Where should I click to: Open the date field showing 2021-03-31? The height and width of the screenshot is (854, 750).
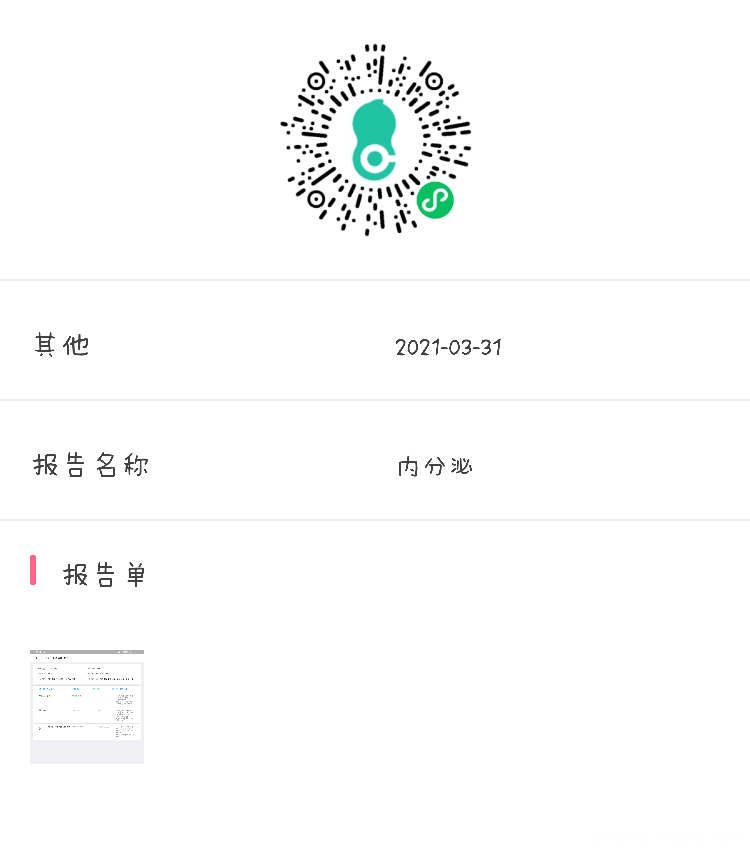(x=449, y=348)
